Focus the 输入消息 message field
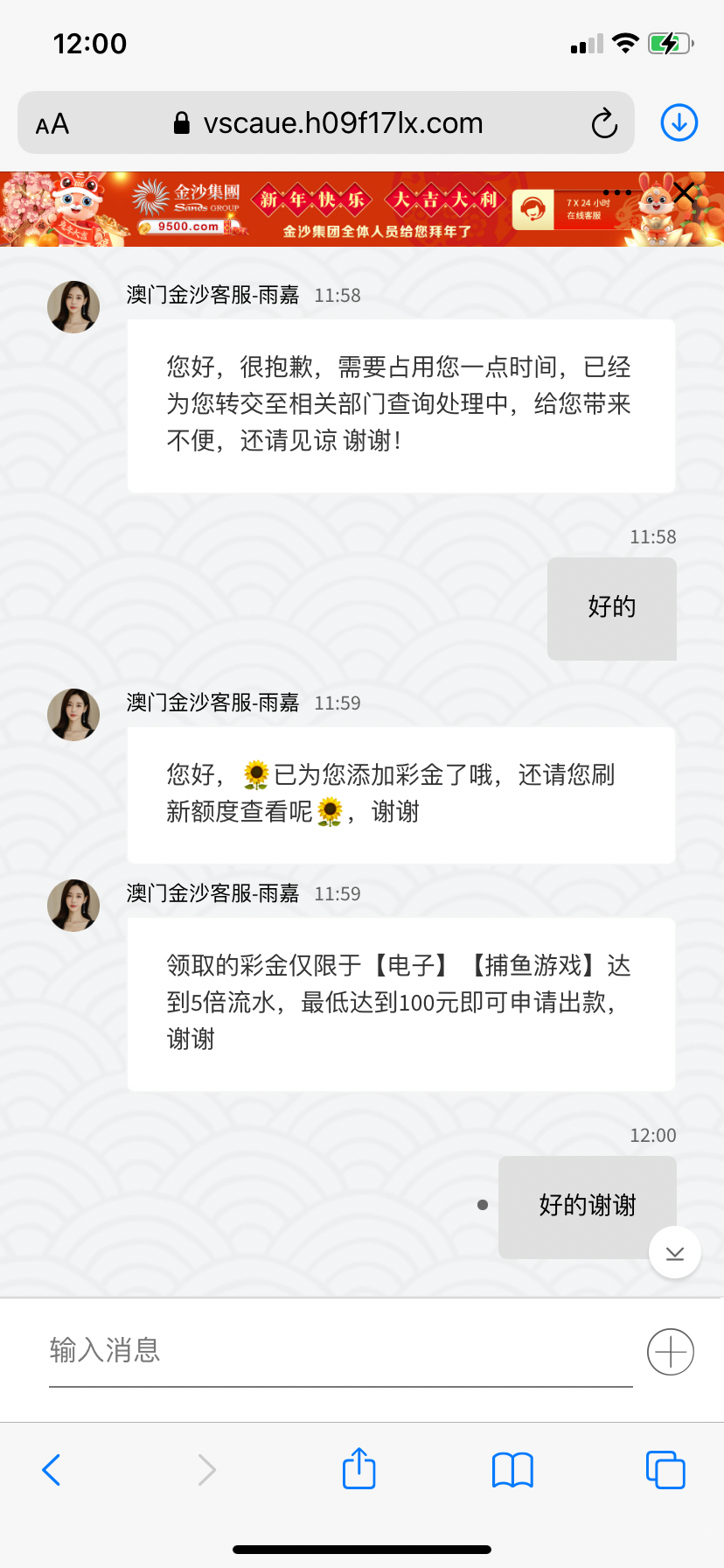This screenshot has width=724, height=1568. tap(339, 1351)
